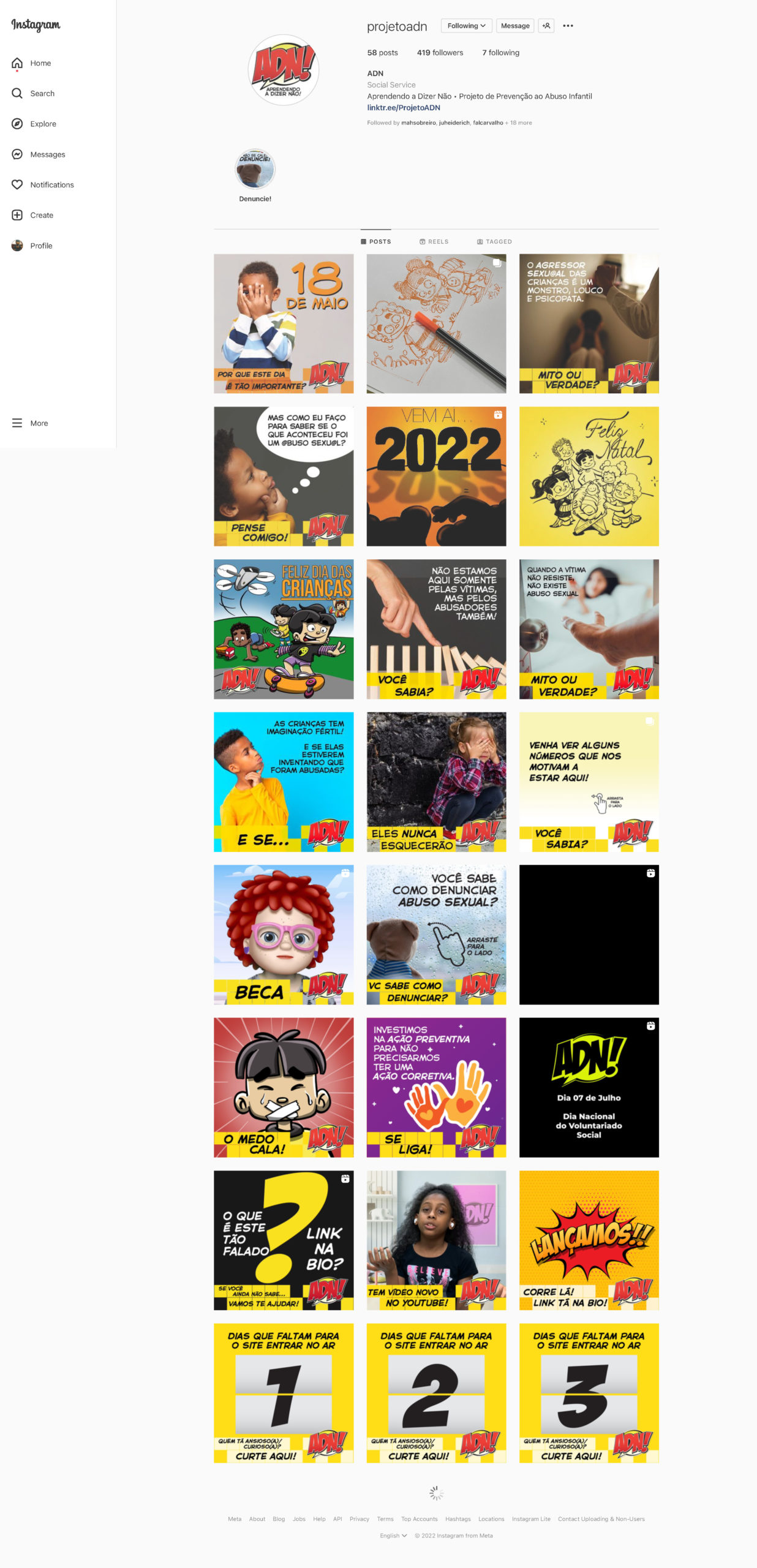757x1568 pixels.
Task: Open the three-dot options menu
Action: tap(568, 26)
